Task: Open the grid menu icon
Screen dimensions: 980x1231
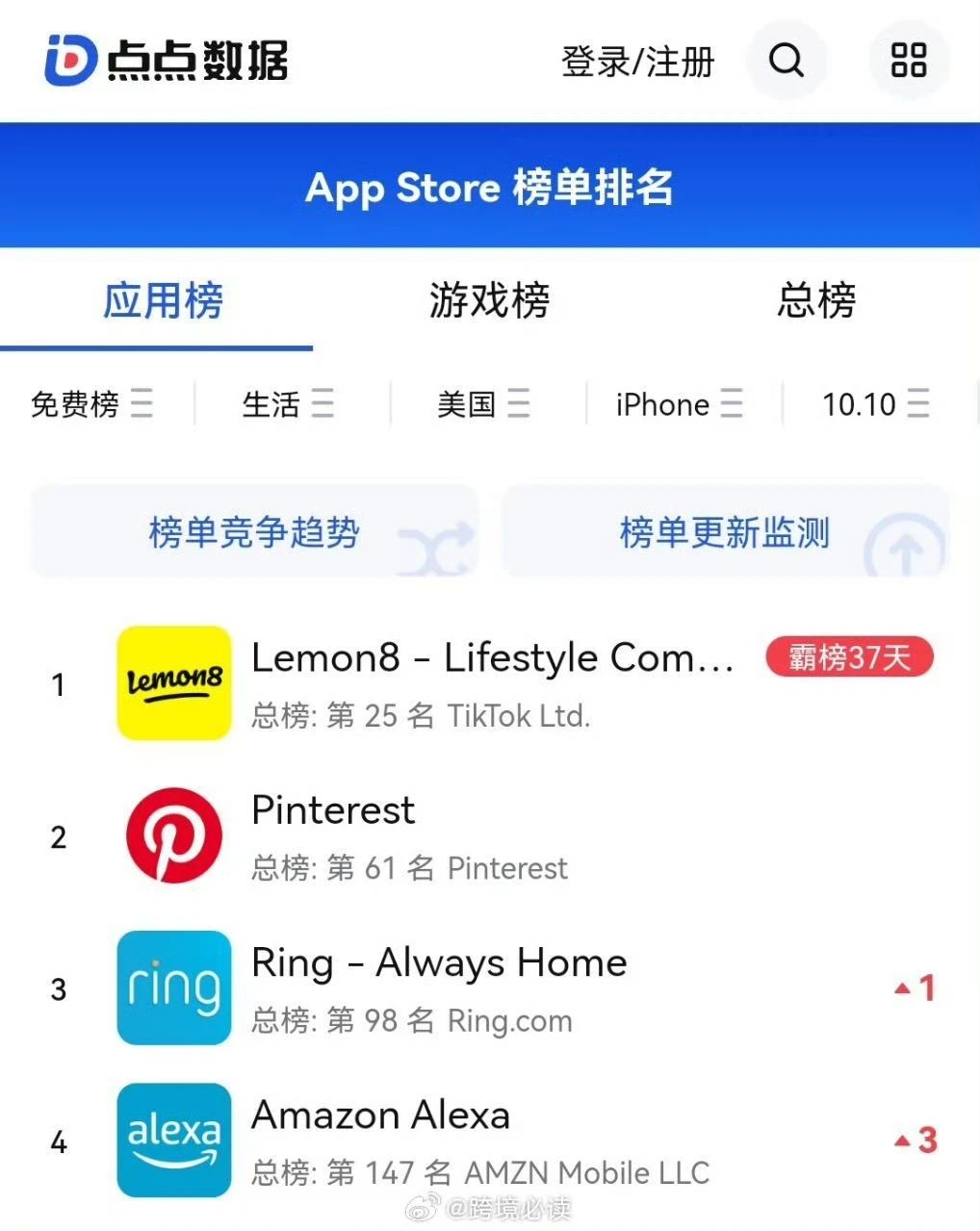Action: click(908, 61)
